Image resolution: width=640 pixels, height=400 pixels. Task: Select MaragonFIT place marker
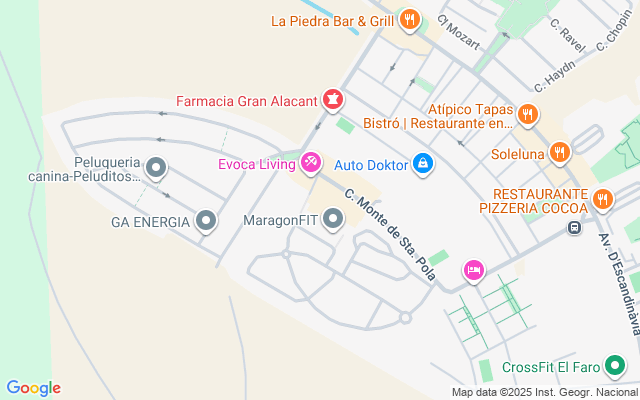(334, 219)
